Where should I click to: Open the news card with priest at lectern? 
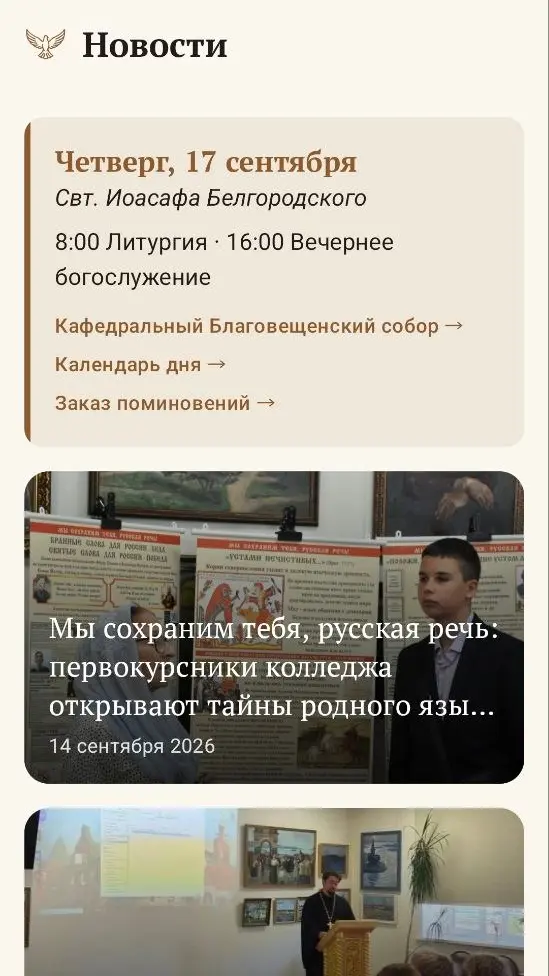[274, 892]
